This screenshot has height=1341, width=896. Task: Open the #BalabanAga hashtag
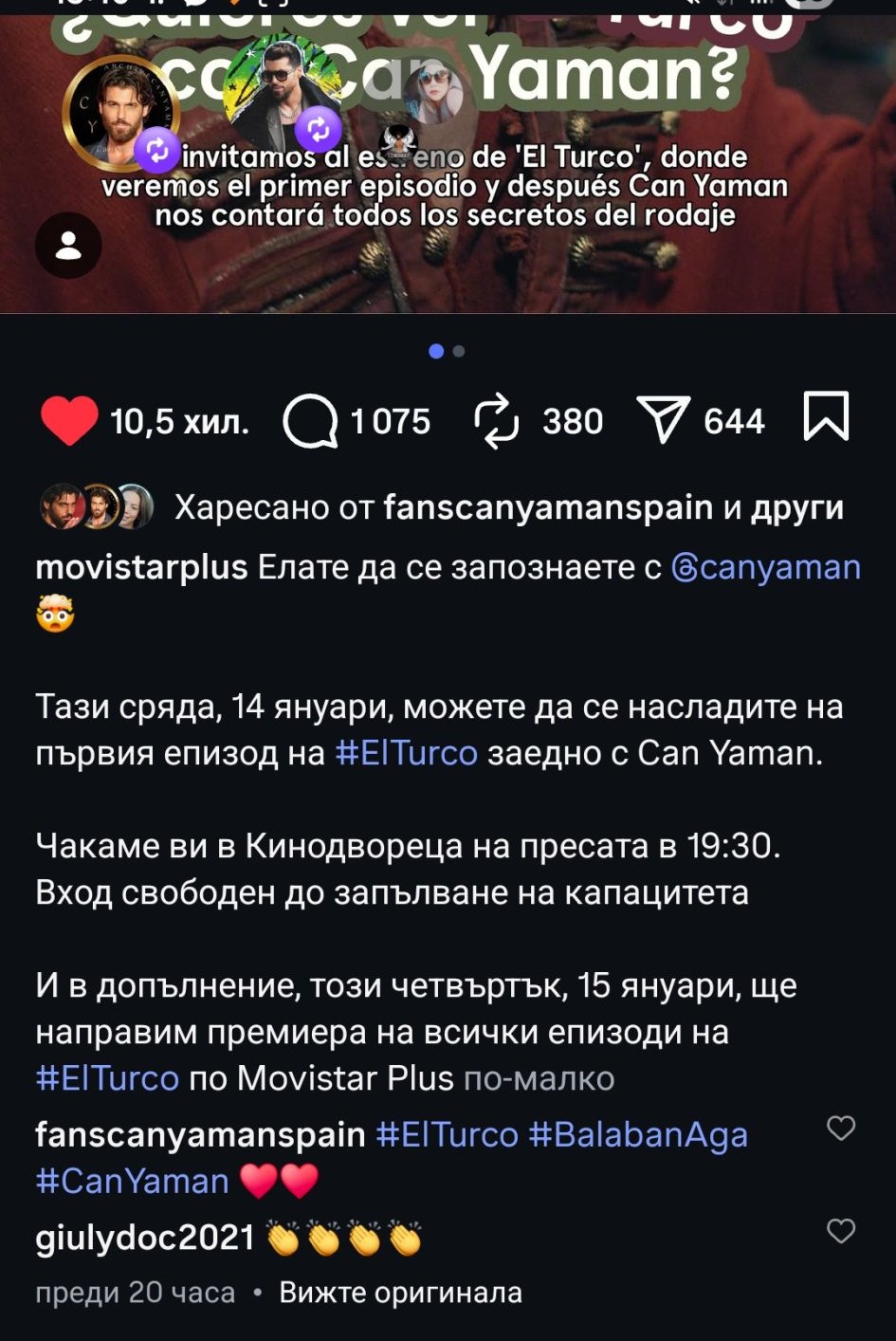point(638,1134)
